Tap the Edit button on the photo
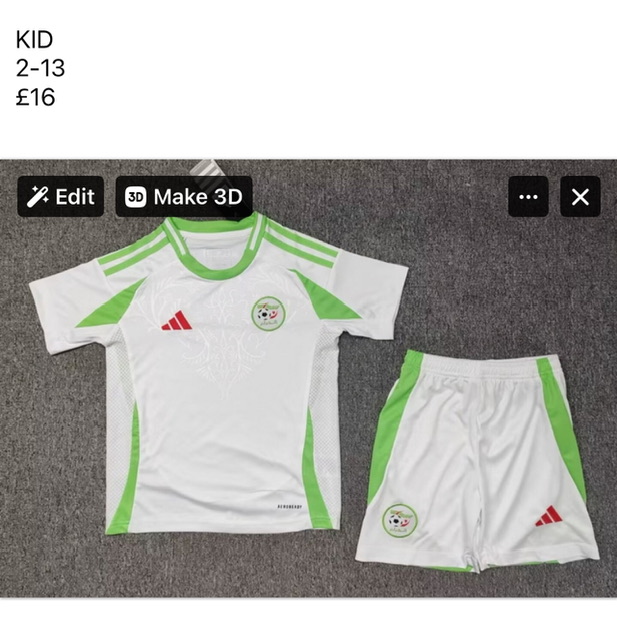Viewport: 617px width, 640px height. pyautogui.click(x=61, y=196)
